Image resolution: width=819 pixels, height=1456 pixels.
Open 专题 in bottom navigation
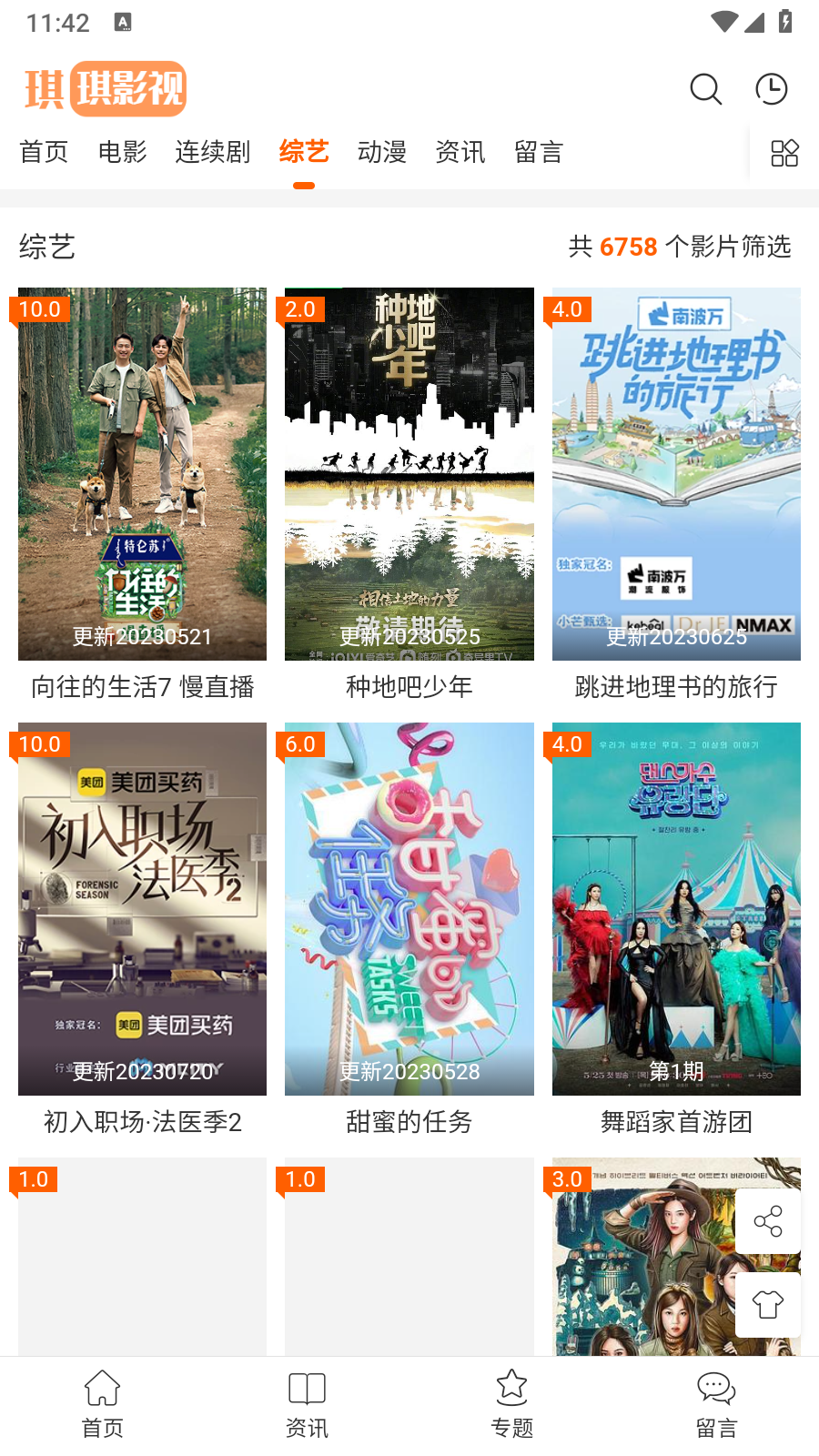pos(511,1404)
